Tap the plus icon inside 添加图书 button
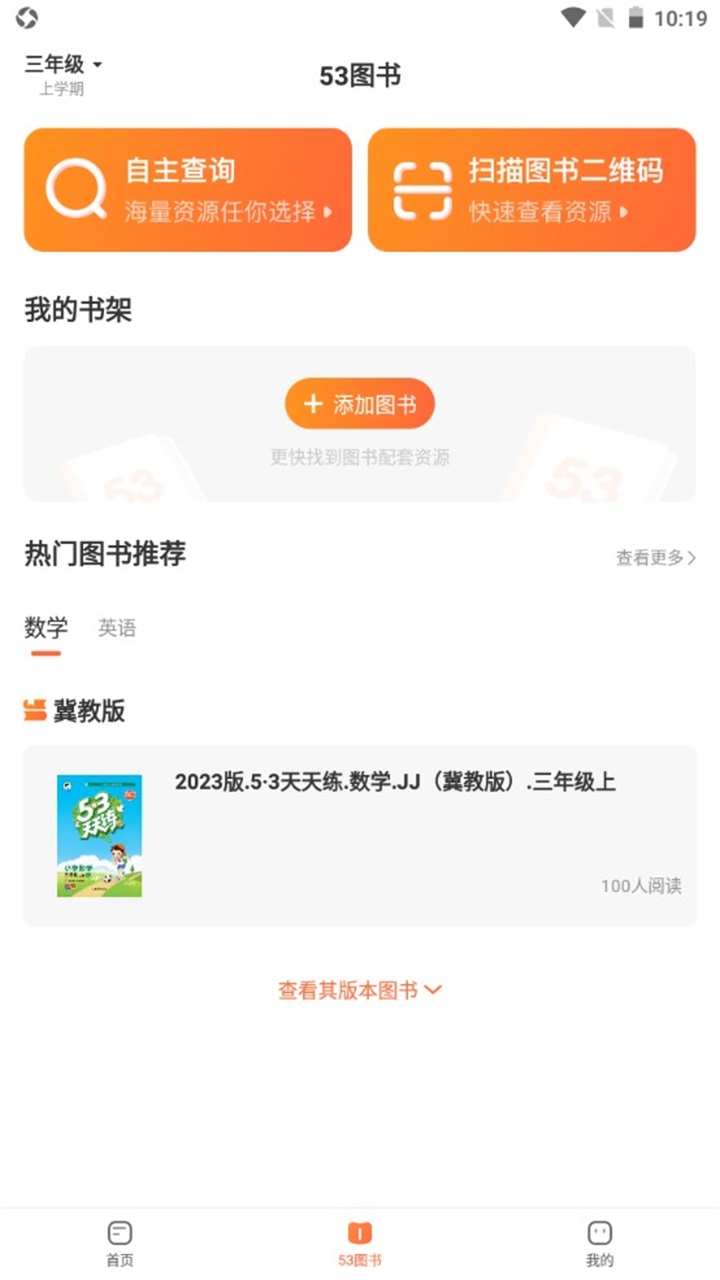The height and width of the screenshot is (1280, 720). point(310,404)
